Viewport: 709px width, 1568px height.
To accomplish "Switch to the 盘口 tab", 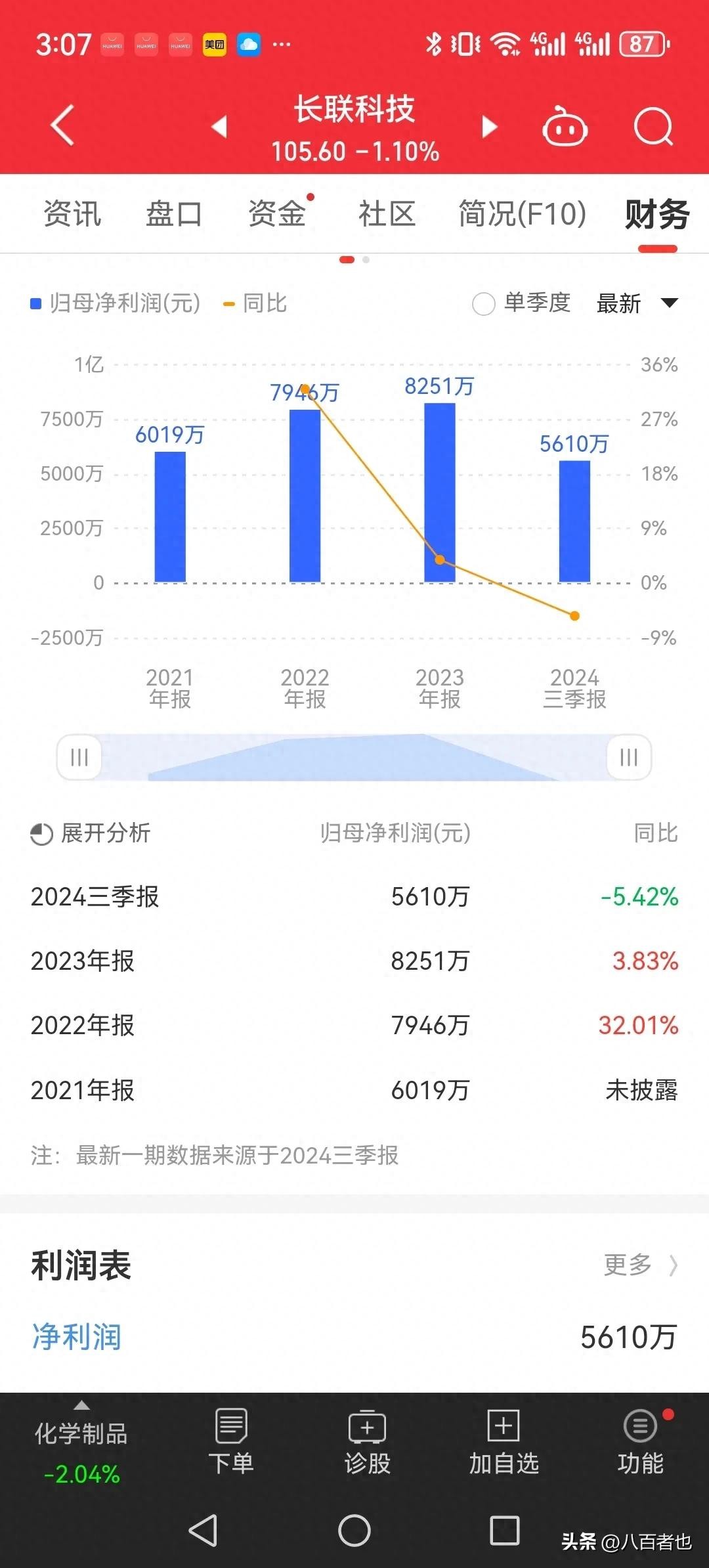I will tap(174, 214).
